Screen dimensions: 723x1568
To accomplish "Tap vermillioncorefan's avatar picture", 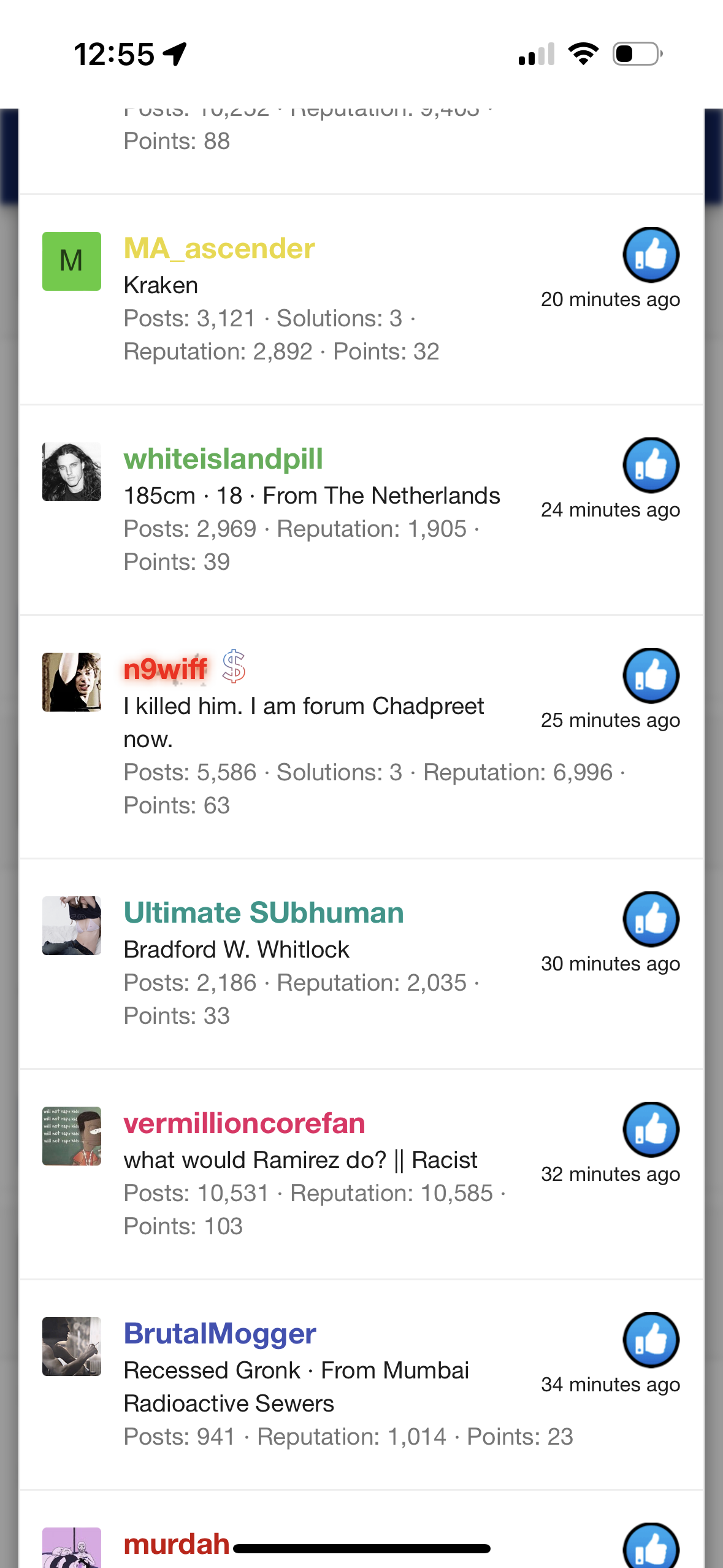I will (72, 1136).
